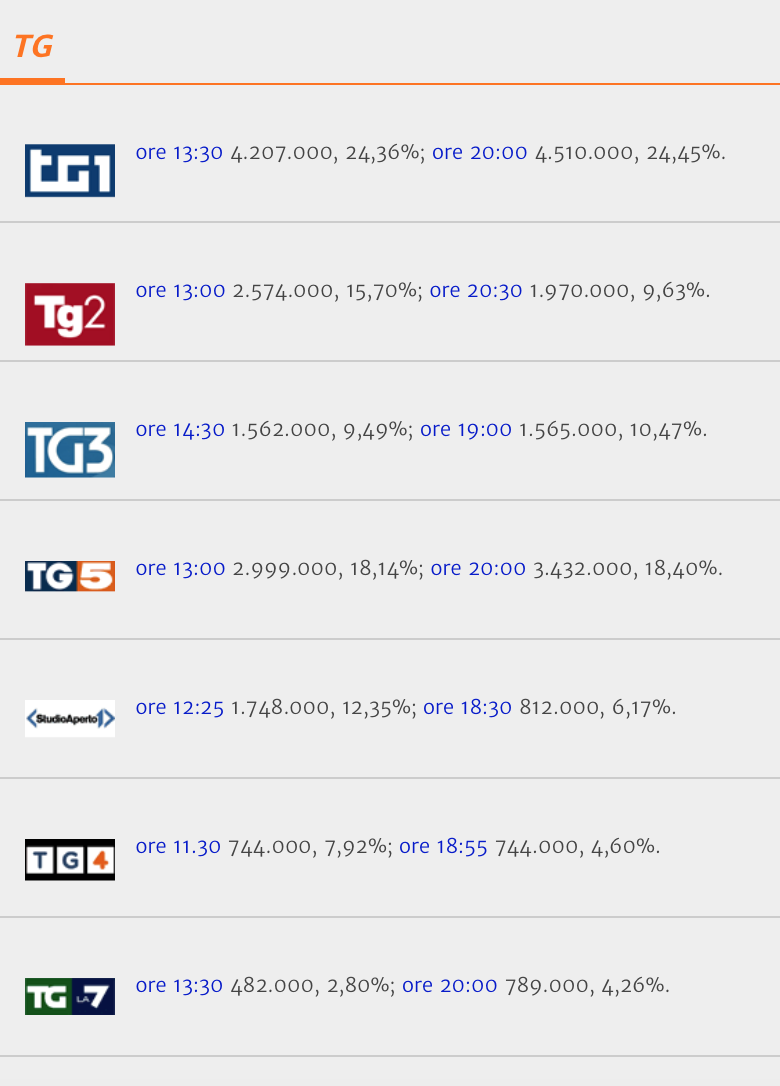Open TG1 ore 13:30 link
This screenshot has height=1086, width=780.
tap(179, 153)
